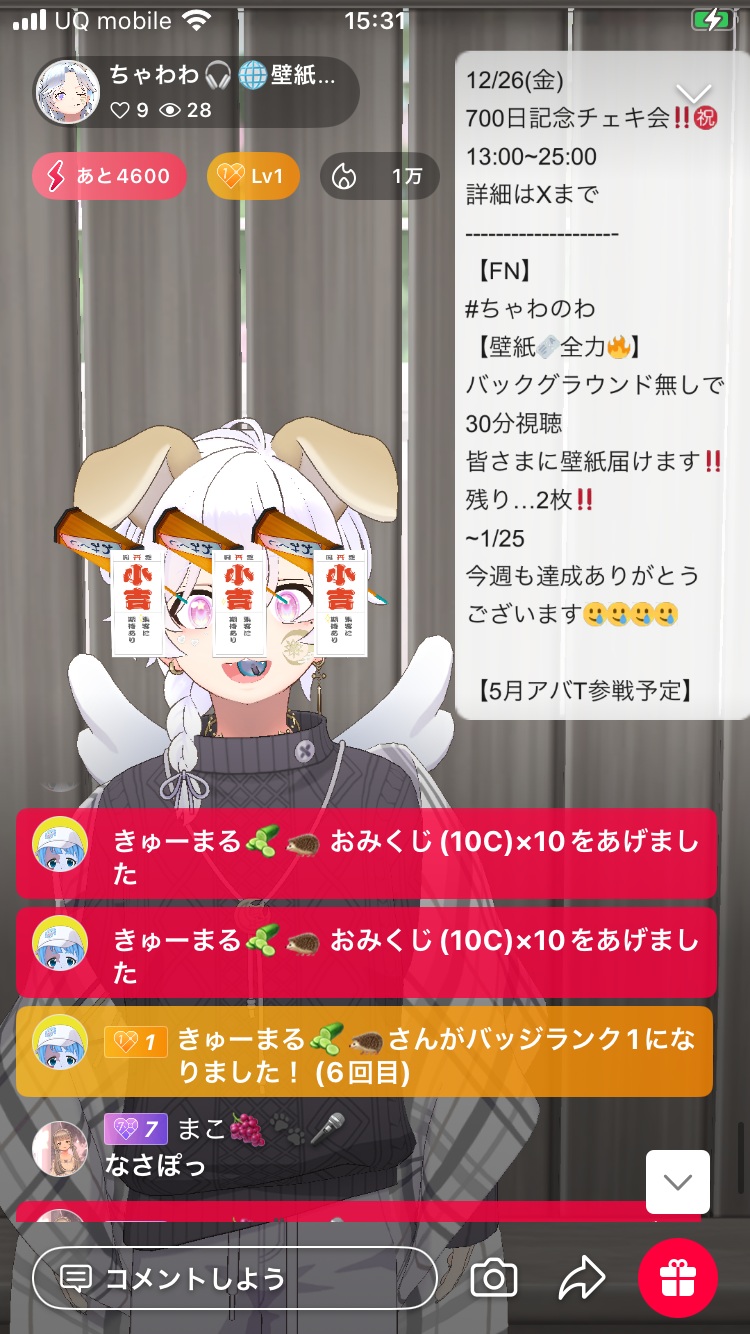Open the 1万 flame ranking chip
The height and width of the screenshot is (1334, 750).
(379, 177)
